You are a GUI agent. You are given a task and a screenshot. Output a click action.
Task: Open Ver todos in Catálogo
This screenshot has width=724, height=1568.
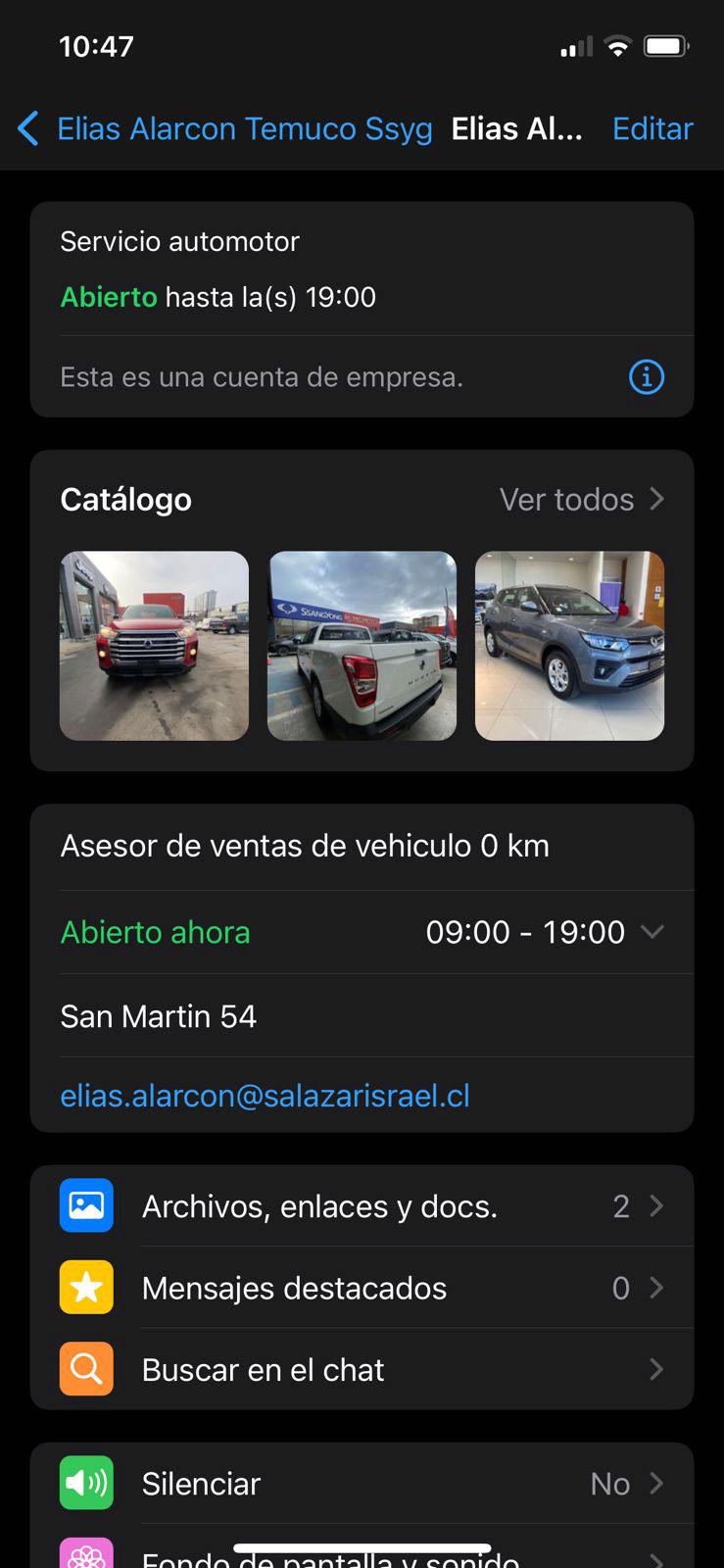pos(582,500)
